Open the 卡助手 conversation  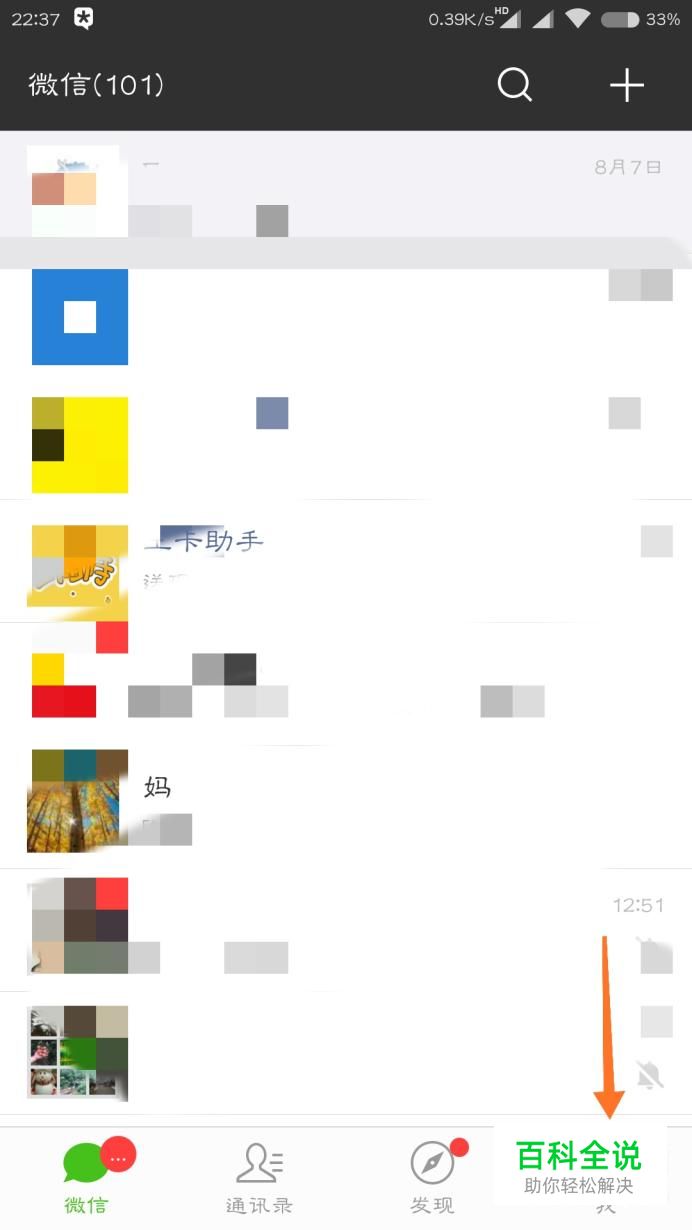(x=346, y=560)
